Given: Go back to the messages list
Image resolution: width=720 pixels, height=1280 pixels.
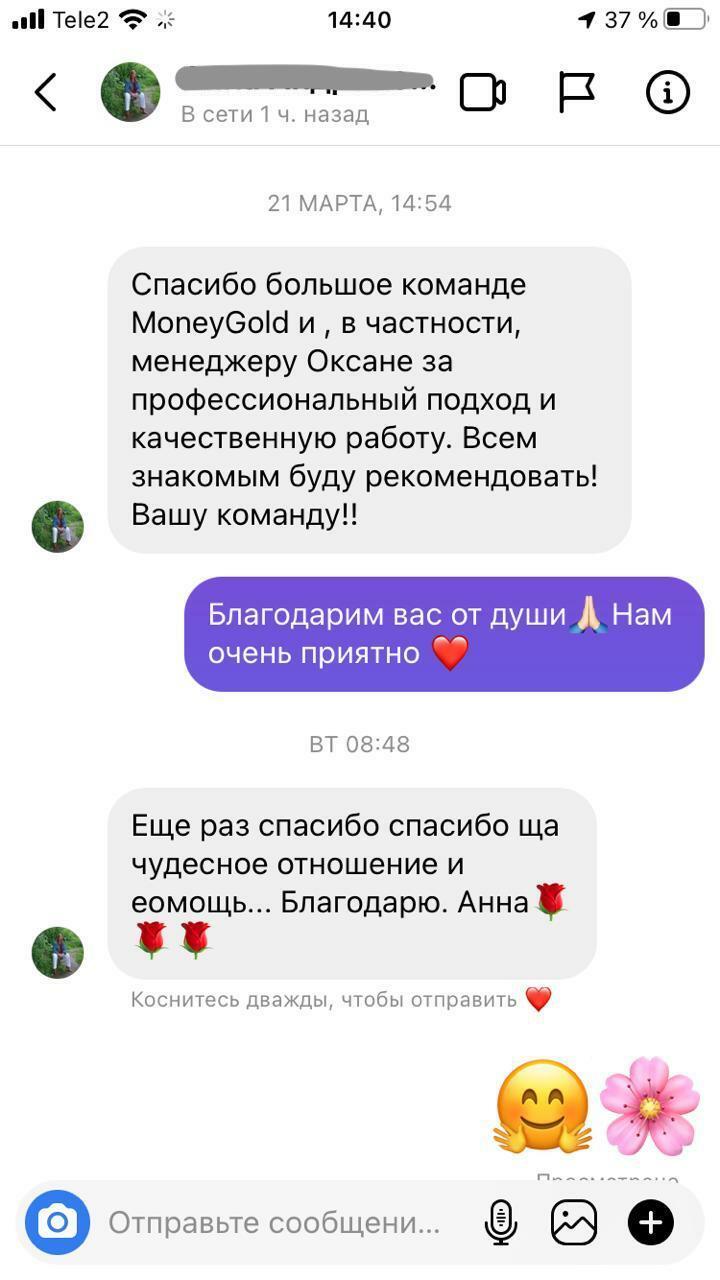Looking at the screenshot, I should (46, 93).
